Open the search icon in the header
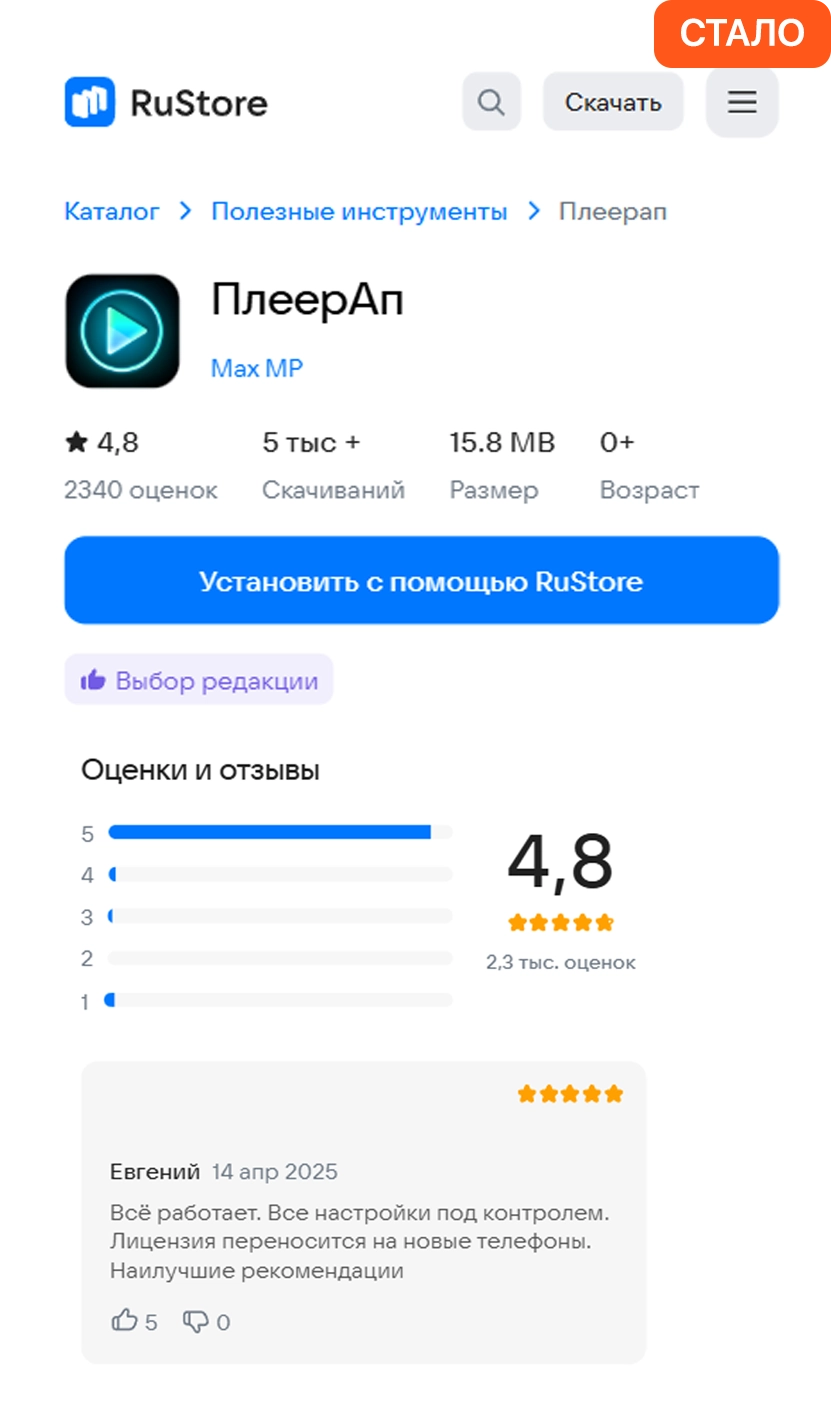This screenshot has height=1402, width=831. pos(491,102)
